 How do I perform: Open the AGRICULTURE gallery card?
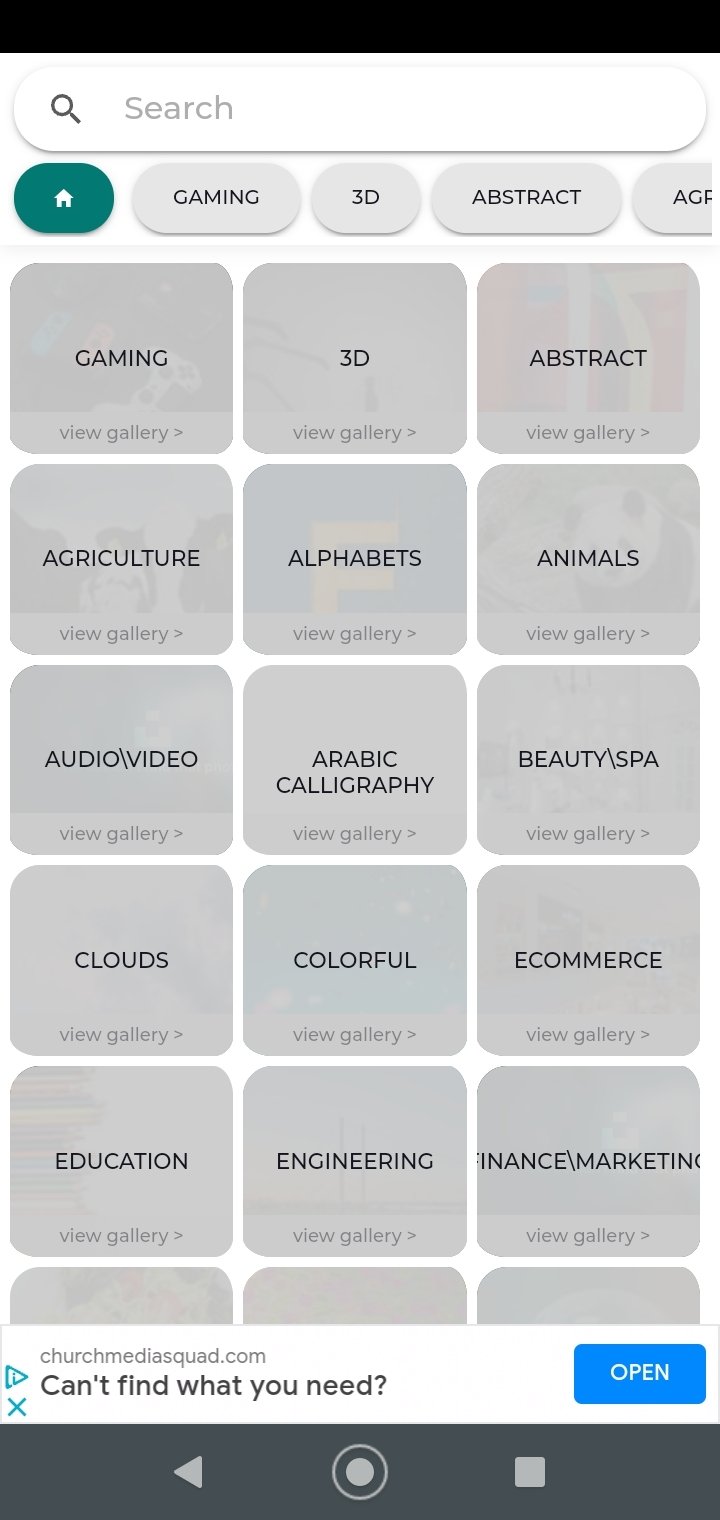pos(121,559)
